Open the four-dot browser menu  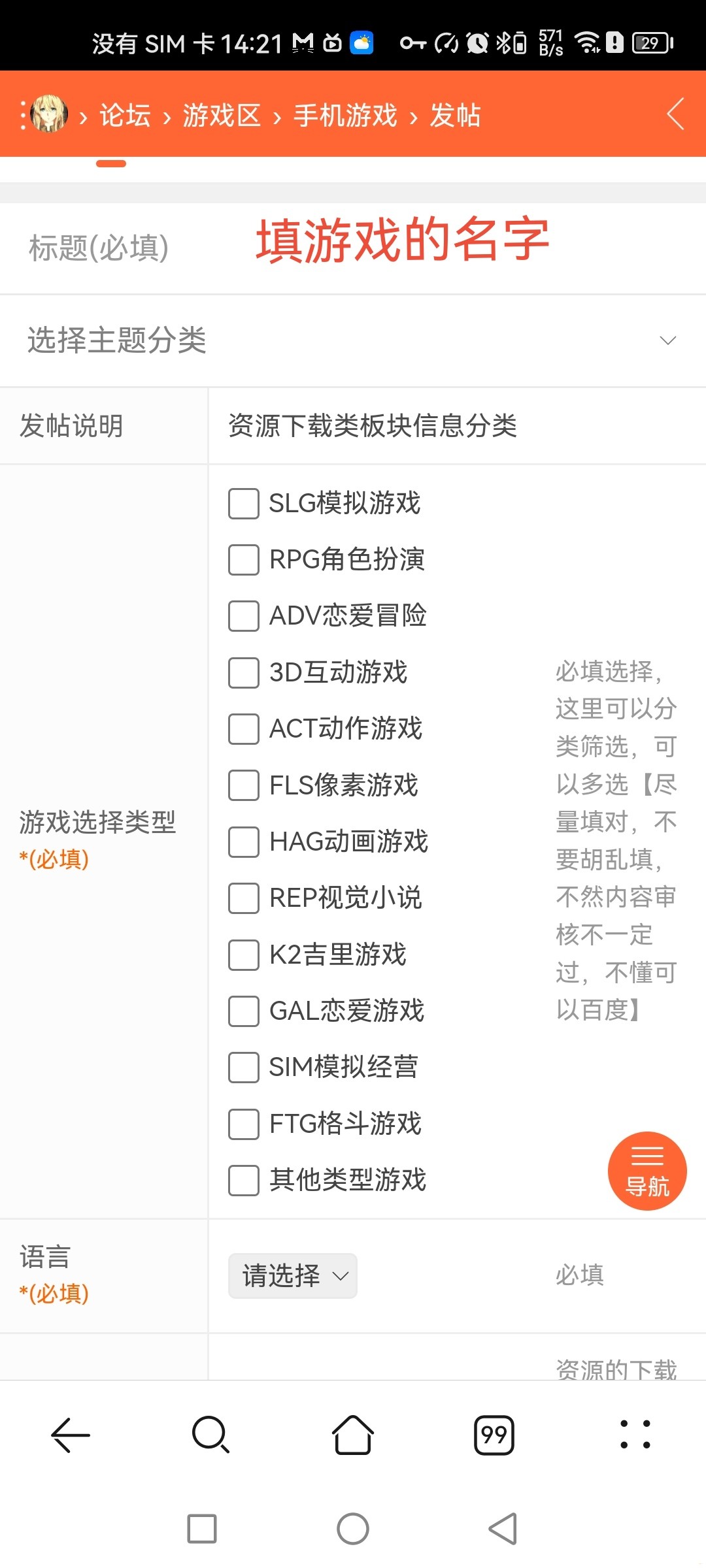tap(635, 1435)
